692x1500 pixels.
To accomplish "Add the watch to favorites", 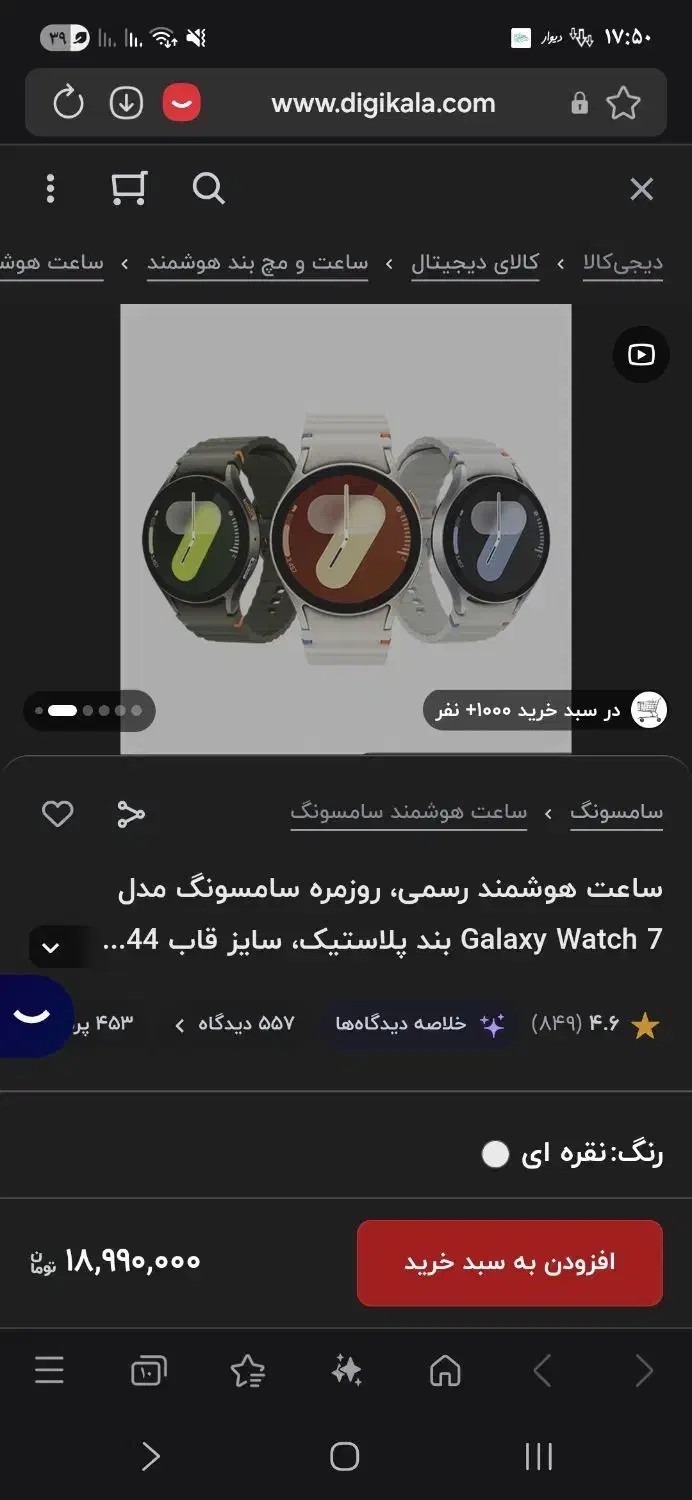I will click(x=57, y=814).
